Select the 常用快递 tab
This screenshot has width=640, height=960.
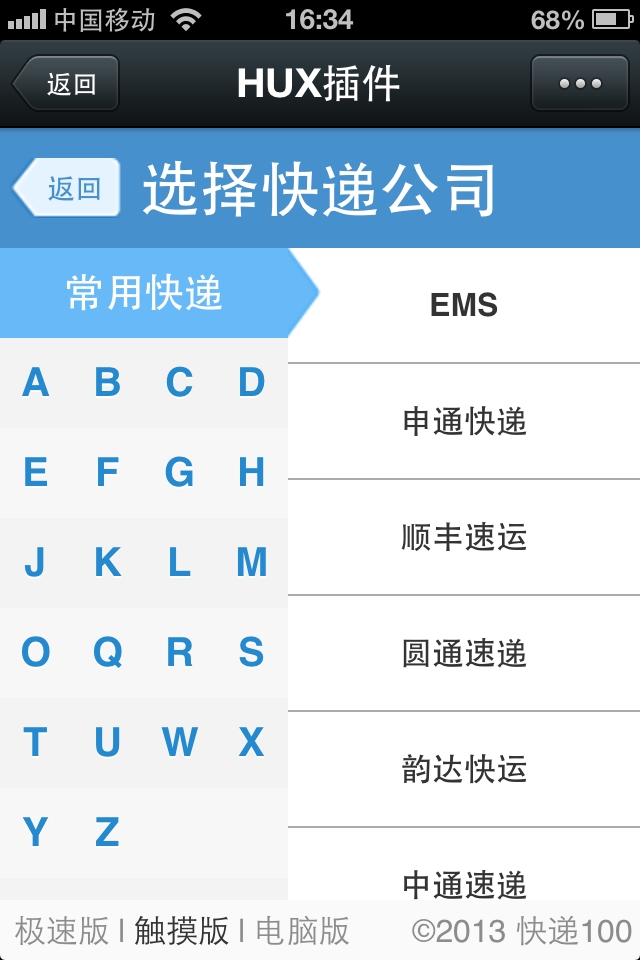(145, 294)
